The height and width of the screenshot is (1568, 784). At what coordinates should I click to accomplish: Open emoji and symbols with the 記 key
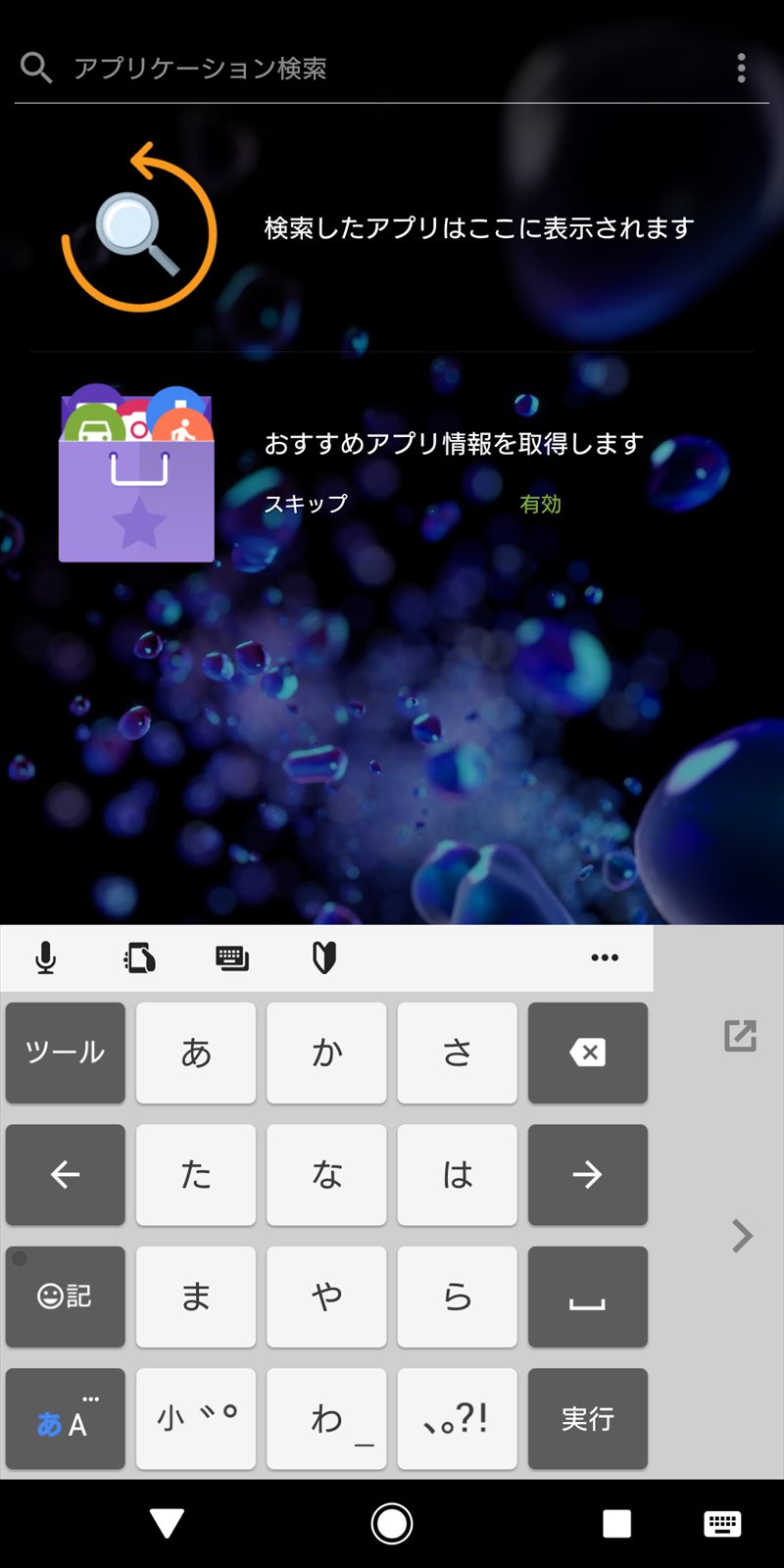click(66, 1297)
